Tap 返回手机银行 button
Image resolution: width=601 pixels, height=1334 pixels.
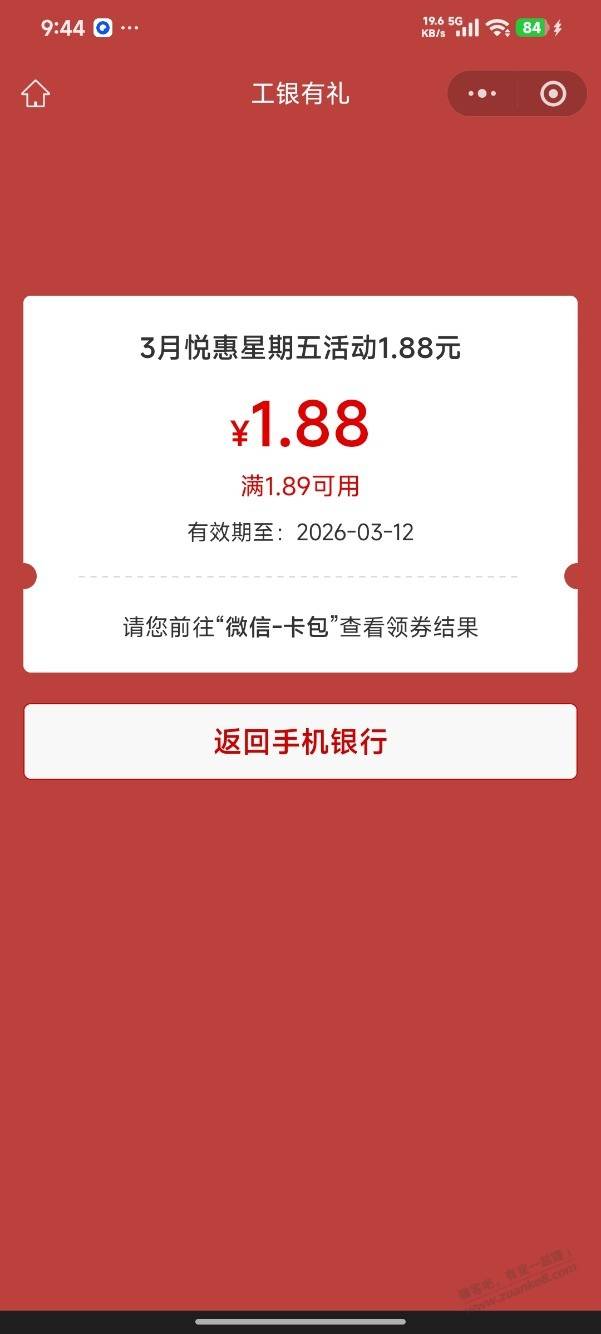point(300,742)
